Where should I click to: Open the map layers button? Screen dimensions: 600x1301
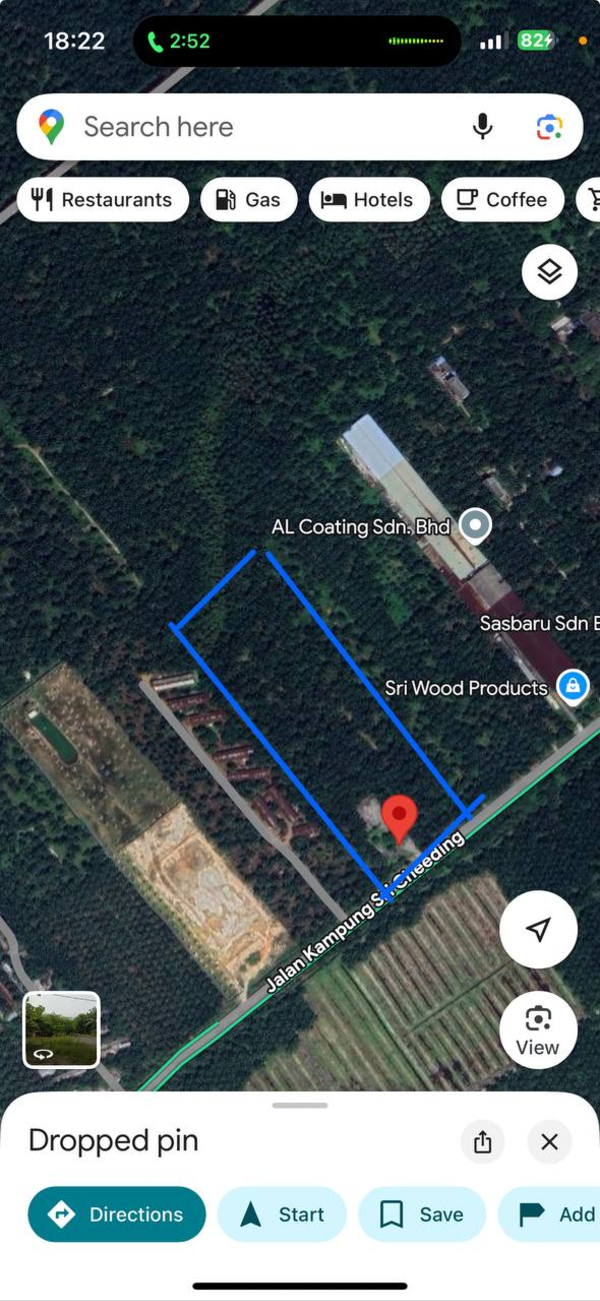tap(549, 271)
